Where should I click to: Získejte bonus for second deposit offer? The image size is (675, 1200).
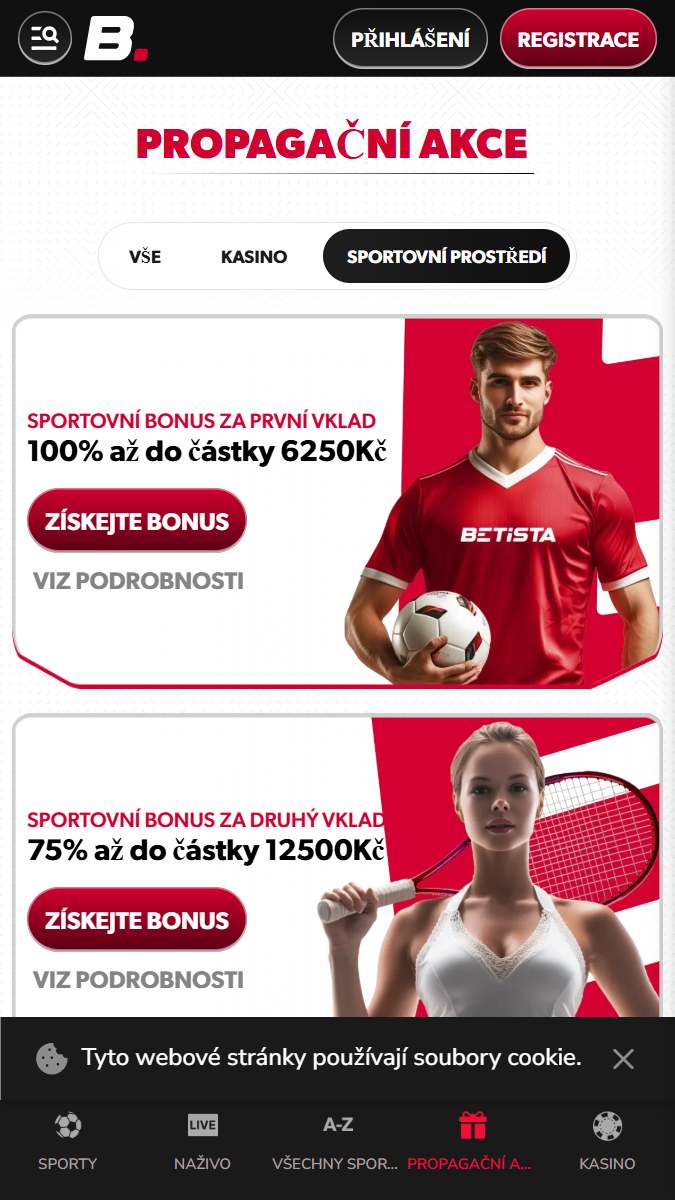pyautogui.click(x=137, y=920)
